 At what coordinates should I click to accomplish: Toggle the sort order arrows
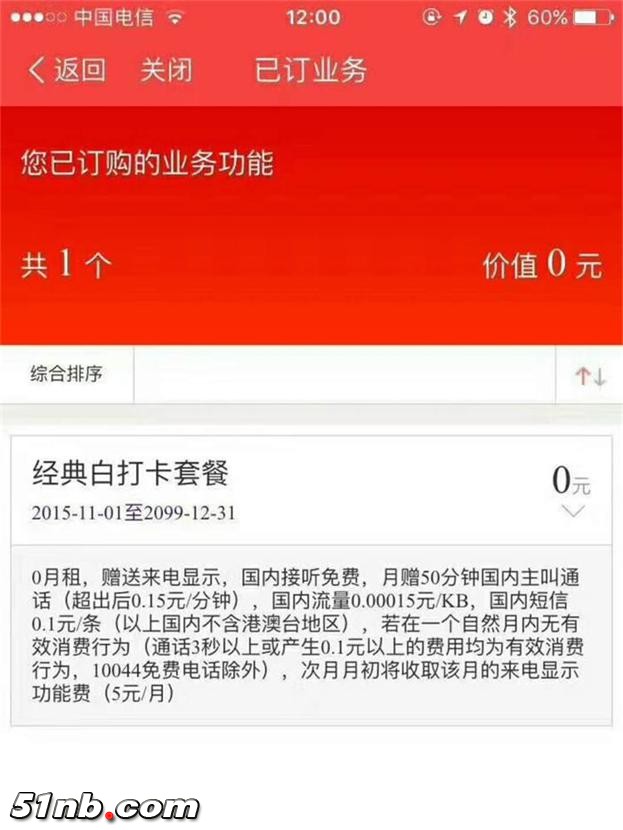(590, 376)
